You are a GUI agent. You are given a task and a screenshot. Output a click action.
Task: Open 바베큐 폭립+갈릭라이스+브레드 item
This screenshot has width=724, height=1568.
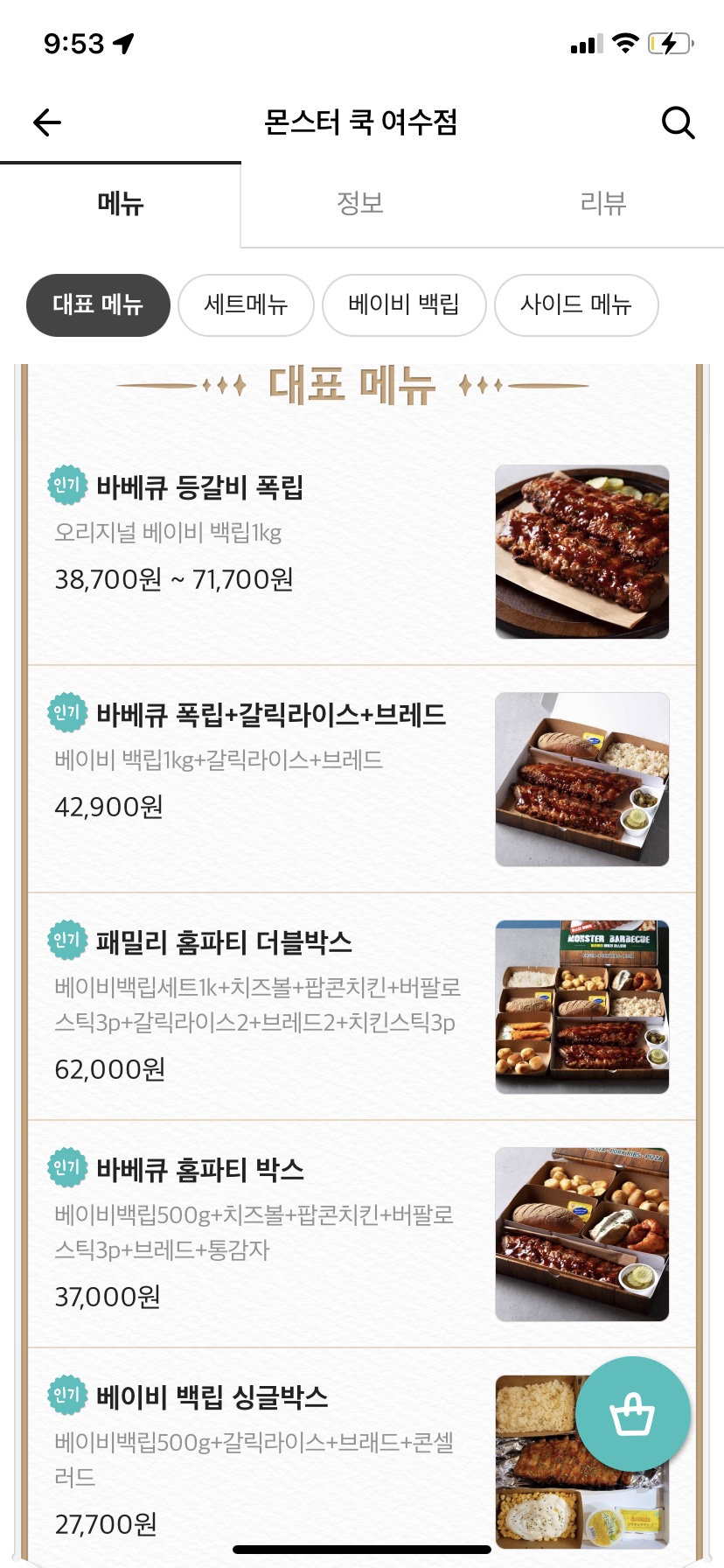pos(271,715)
